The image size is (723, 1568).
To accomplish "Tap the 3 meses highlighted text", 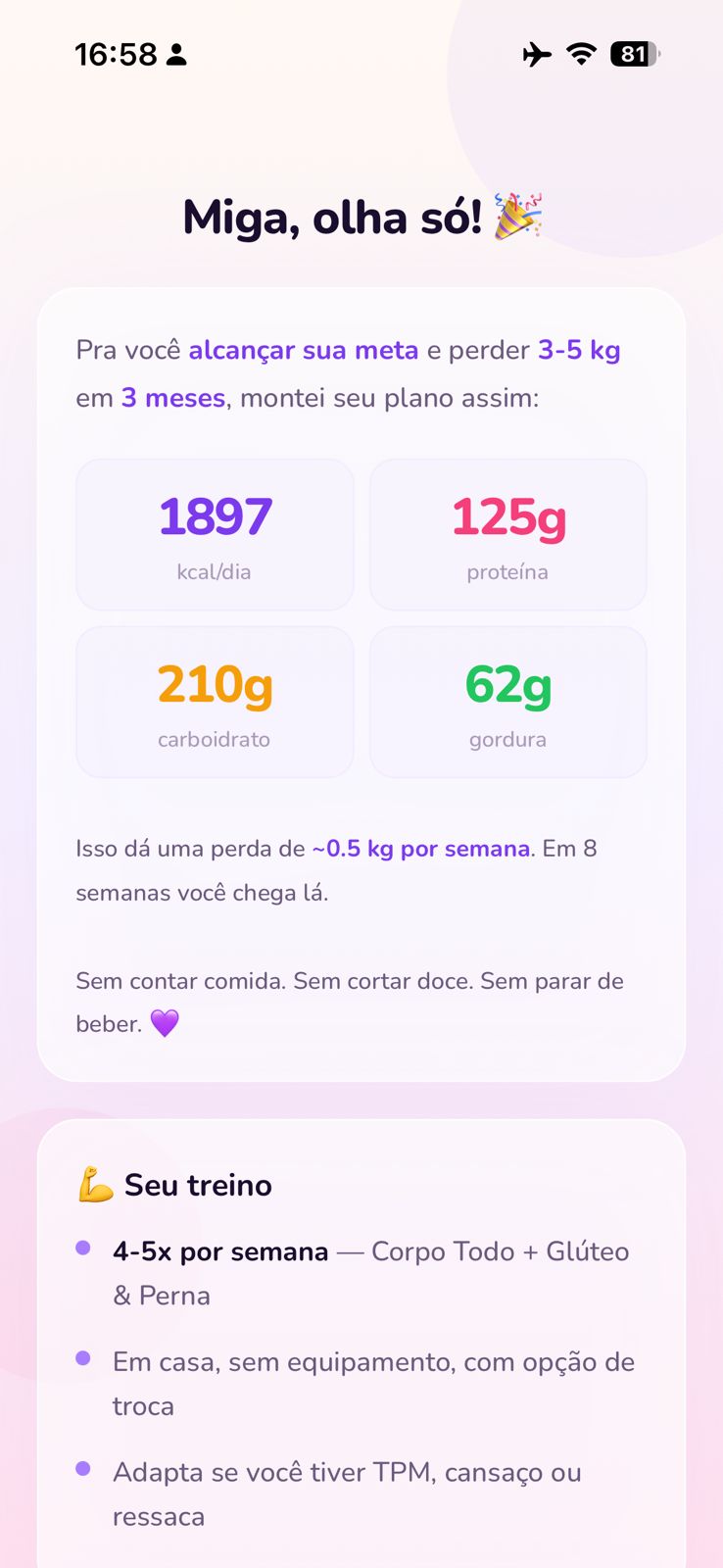I will click(x=171, y=398).
